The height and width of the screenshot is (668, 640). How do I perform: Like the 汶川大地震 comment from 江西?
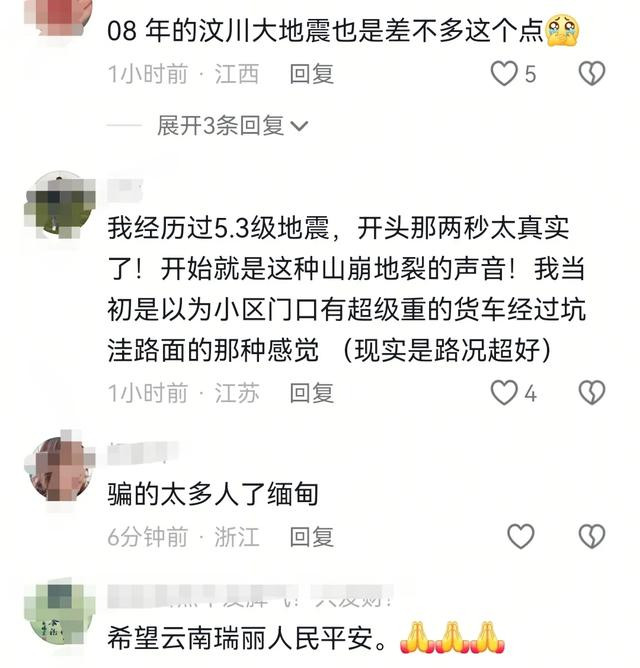click(504, 73)
